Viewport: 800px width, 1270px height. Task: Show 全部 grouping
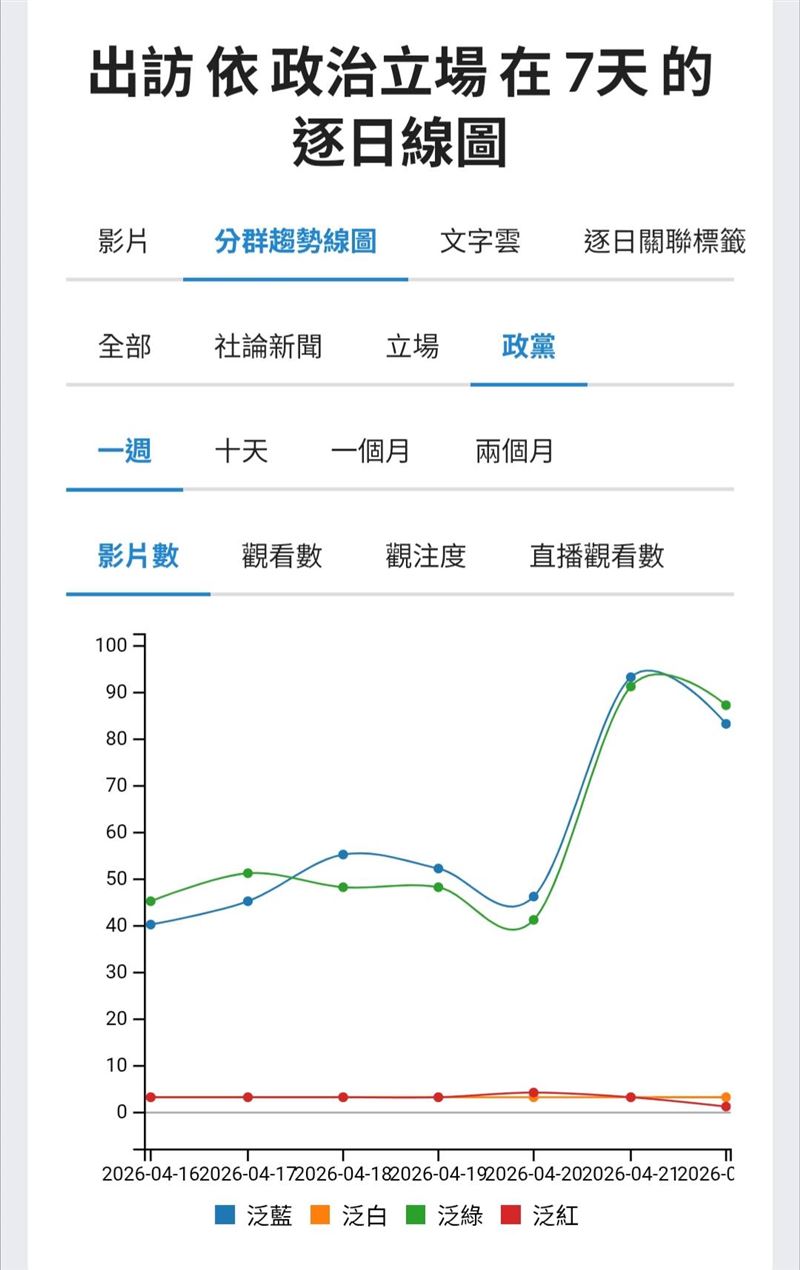(124, 347)
